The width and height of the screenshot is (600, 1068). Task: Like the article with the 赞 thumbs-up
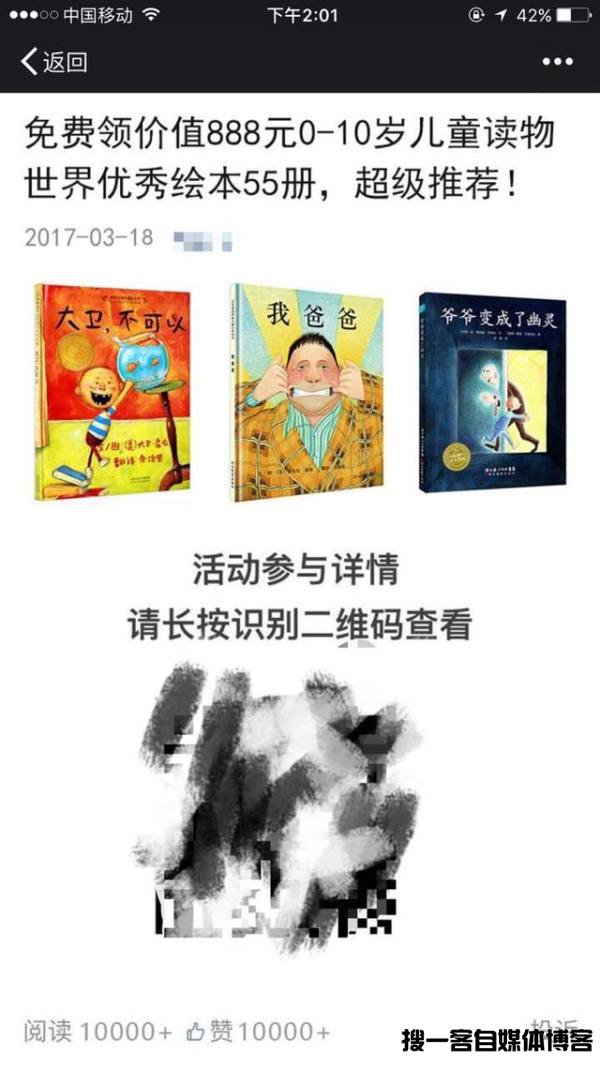[196, 1031]
